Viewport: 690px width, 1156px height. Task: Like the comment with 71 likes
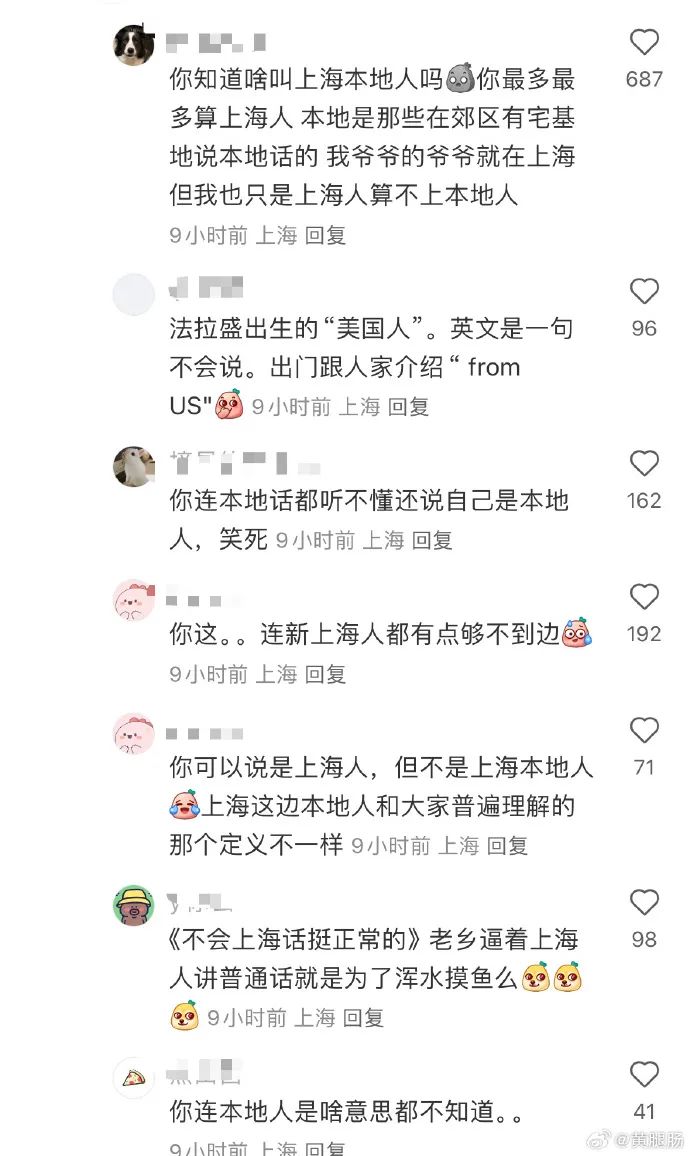click(644, 731)
